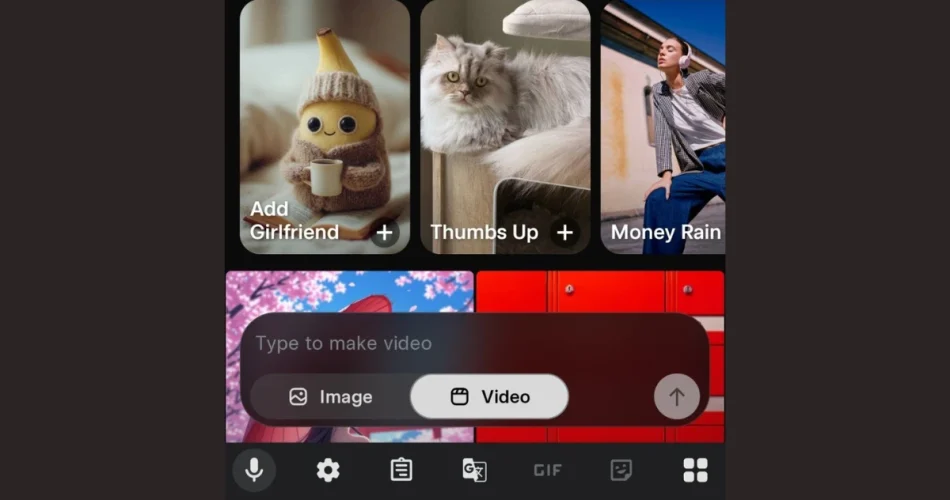
Task: Open keyboard settings gear
Action: (x=328, y=470)
